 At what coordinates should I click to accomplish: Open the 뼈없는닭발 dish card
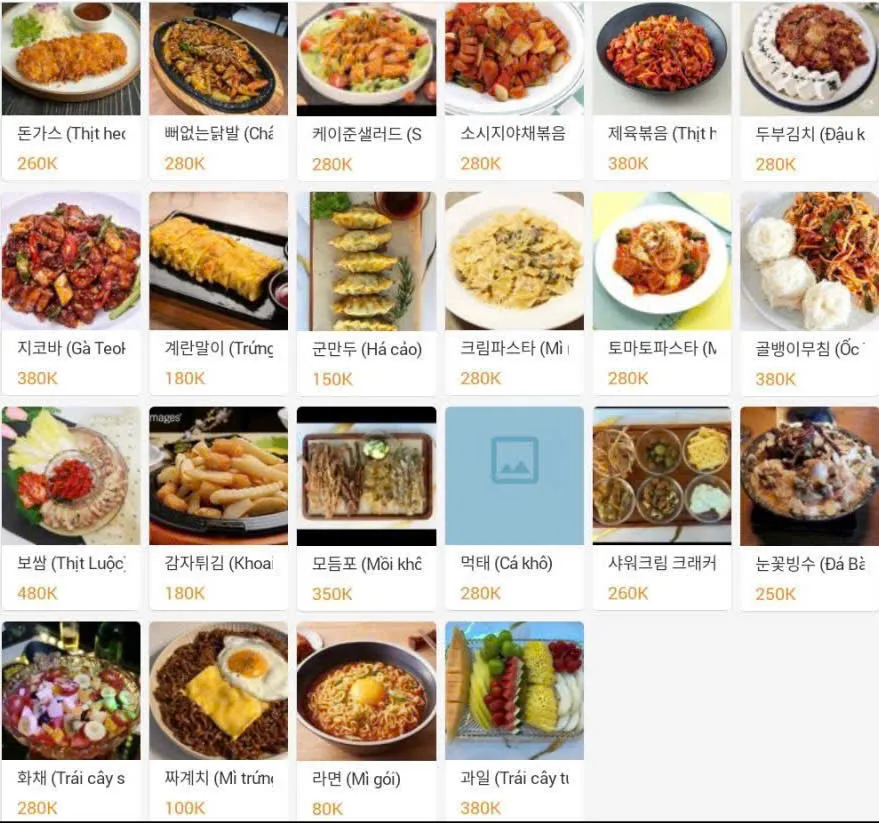click(218, 90)
